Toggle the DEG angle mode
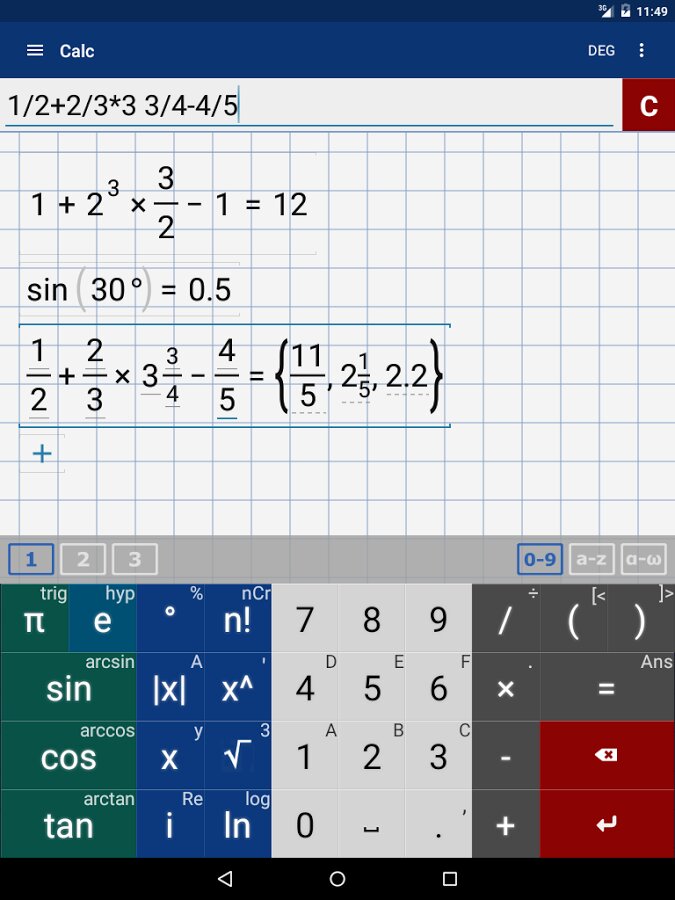The width and height of the screenshot is (675, 900). point(601,51)
